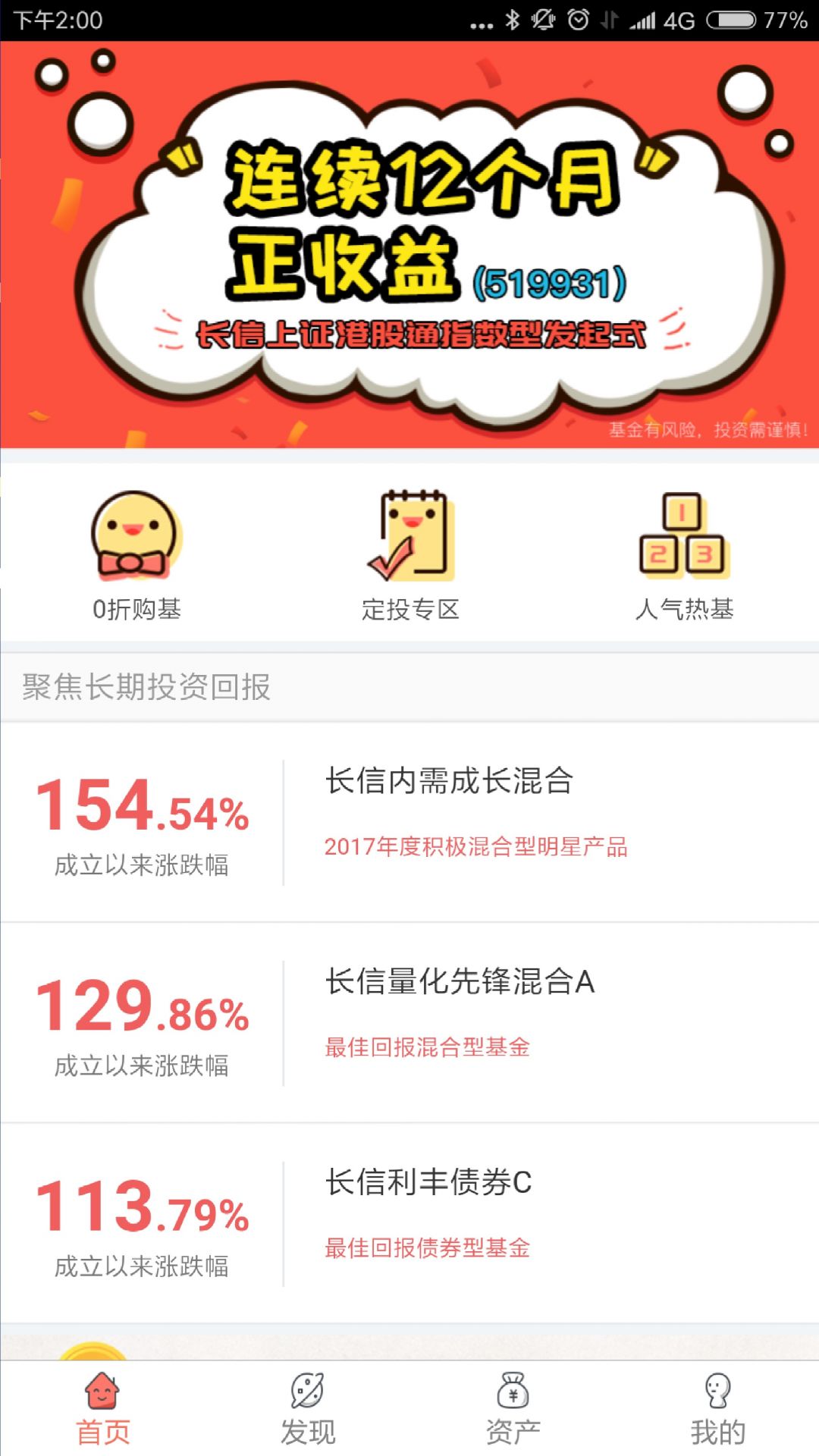Switch to the 发现 tab
Image resolution: width=819 pixels, height=1456 pixels.
coord(308,1409)
